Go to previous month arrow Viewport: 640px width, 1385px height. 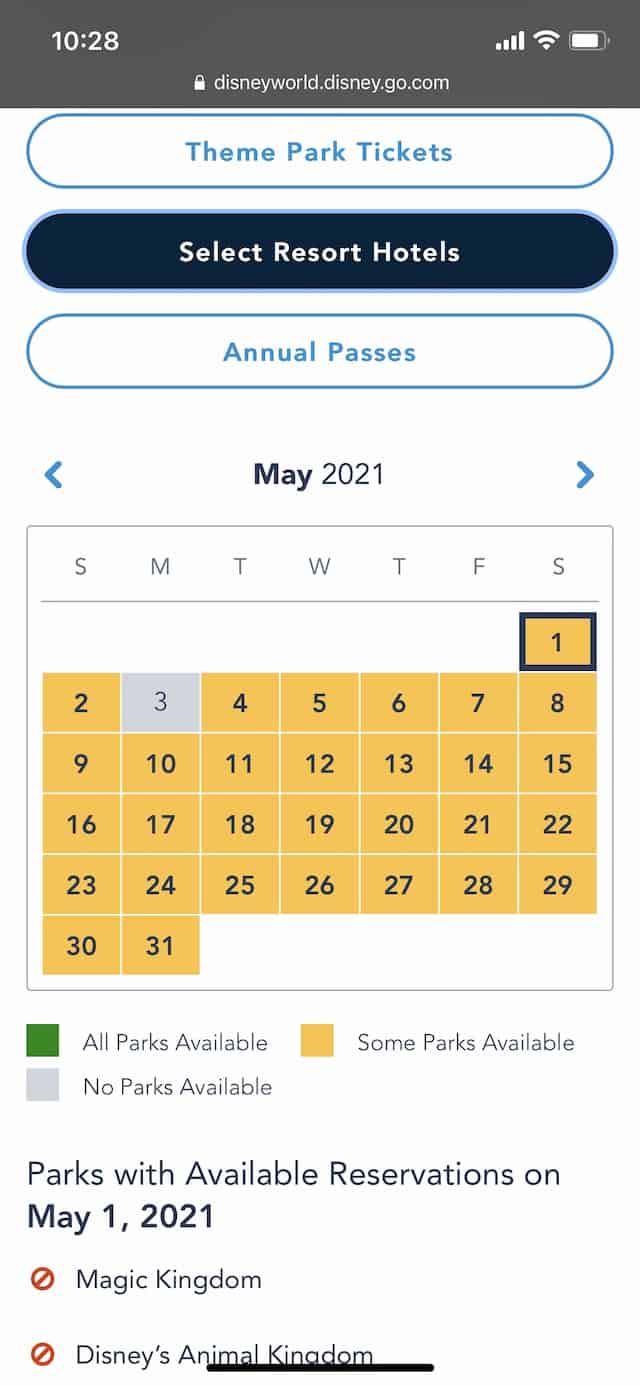54,474
